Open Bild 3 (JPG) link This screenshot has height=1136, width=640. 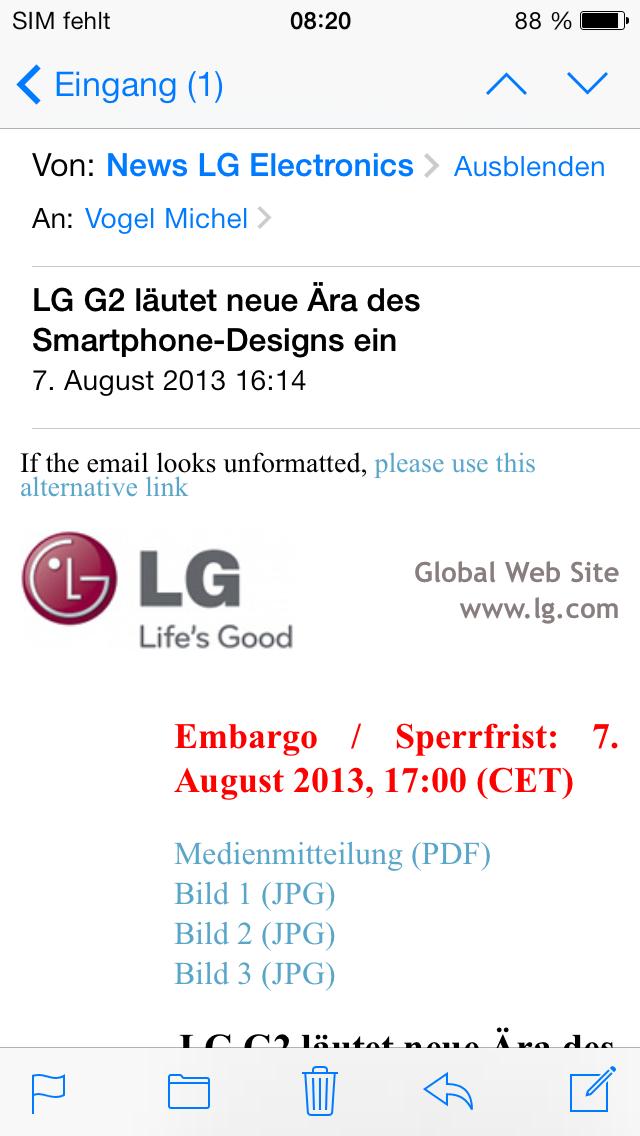[254, 974]
